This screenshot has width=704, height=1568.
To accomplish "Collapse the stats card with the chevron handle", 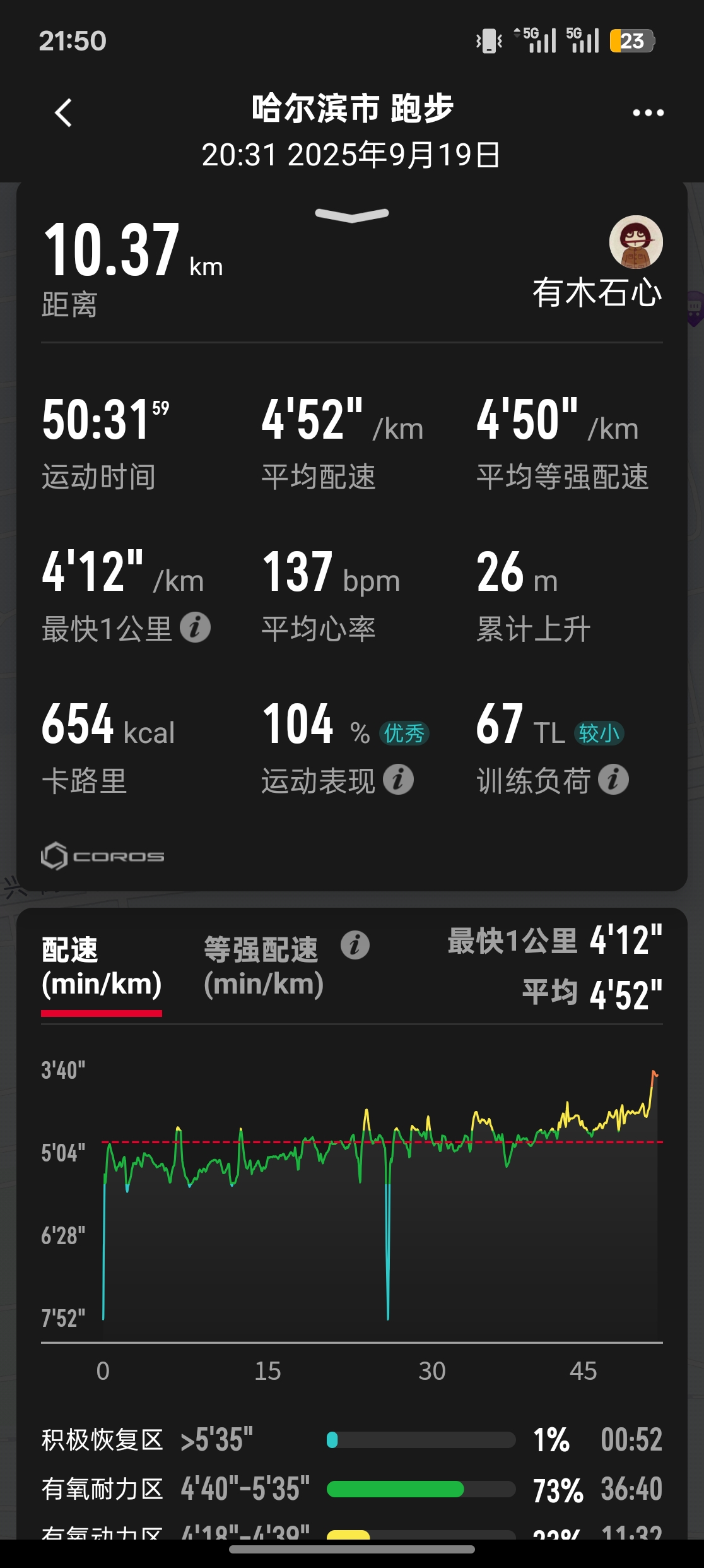I will (x=352, y=215).
